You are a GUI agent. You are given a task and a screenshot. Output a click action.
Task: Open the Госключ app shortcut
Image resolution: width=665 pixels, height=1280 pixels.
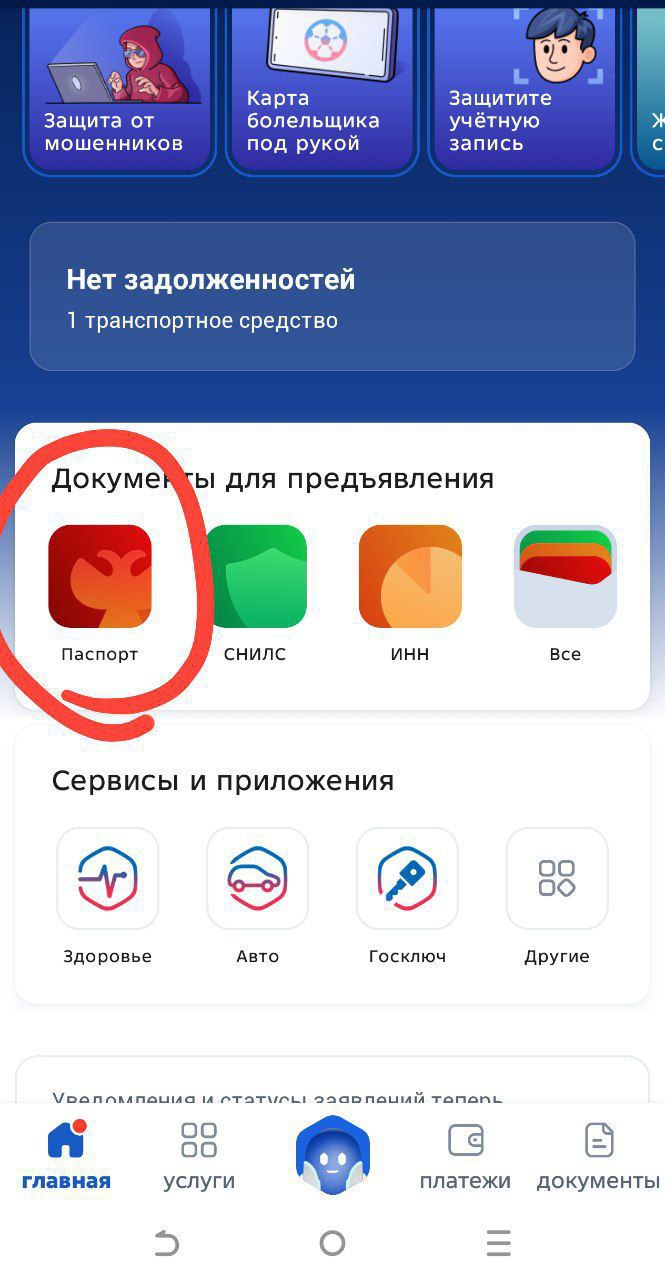point(407,896)
